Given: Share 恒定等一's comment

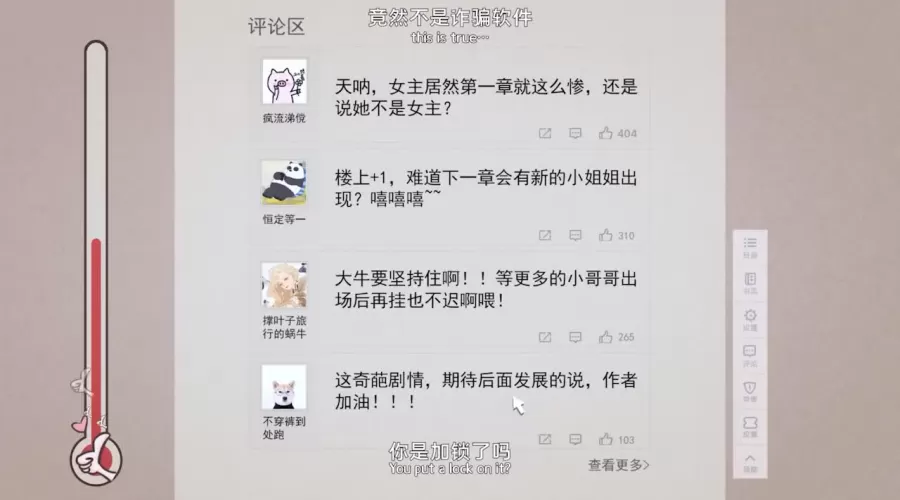Looking at the screenshot, I should [x=545, y=235].
